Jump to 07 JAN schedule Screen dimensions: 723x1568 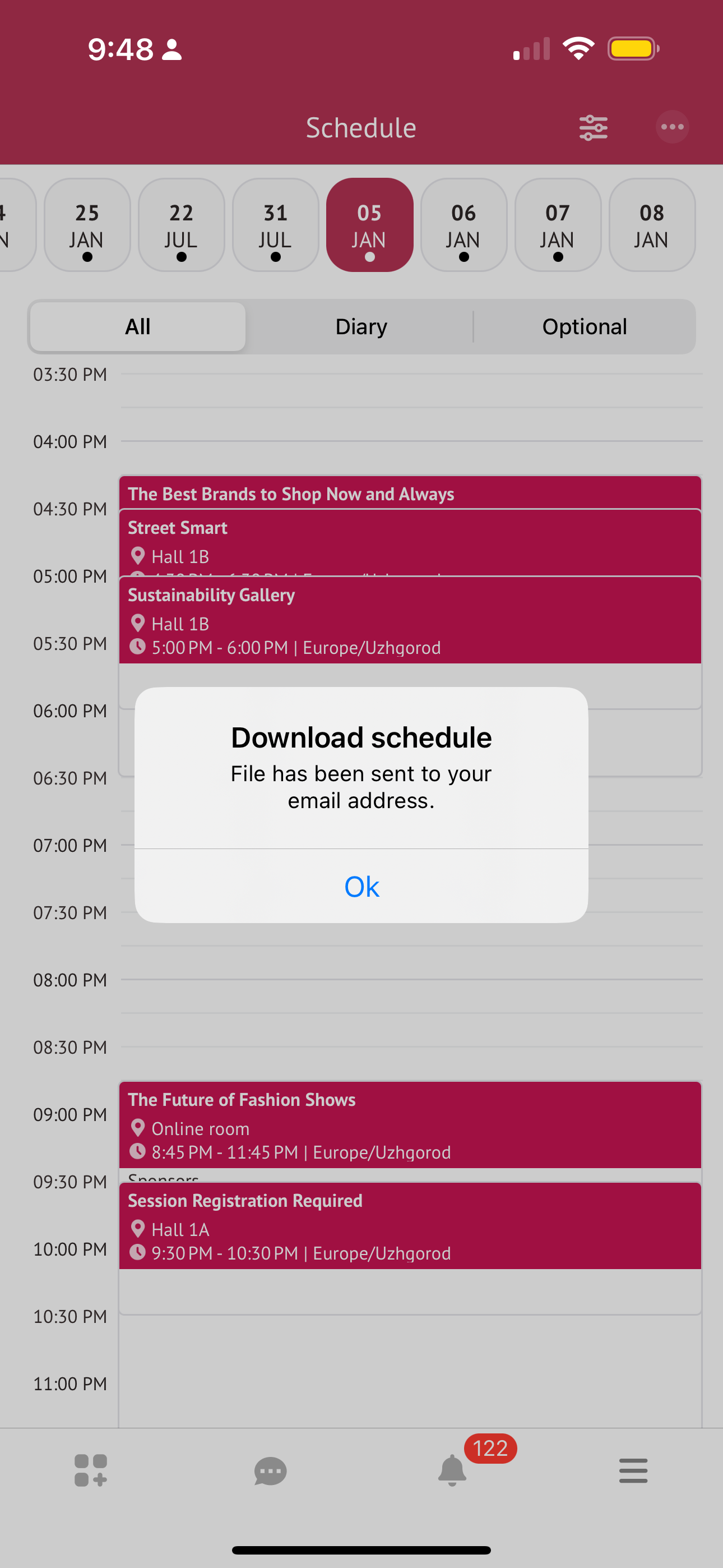click(558, 225)
